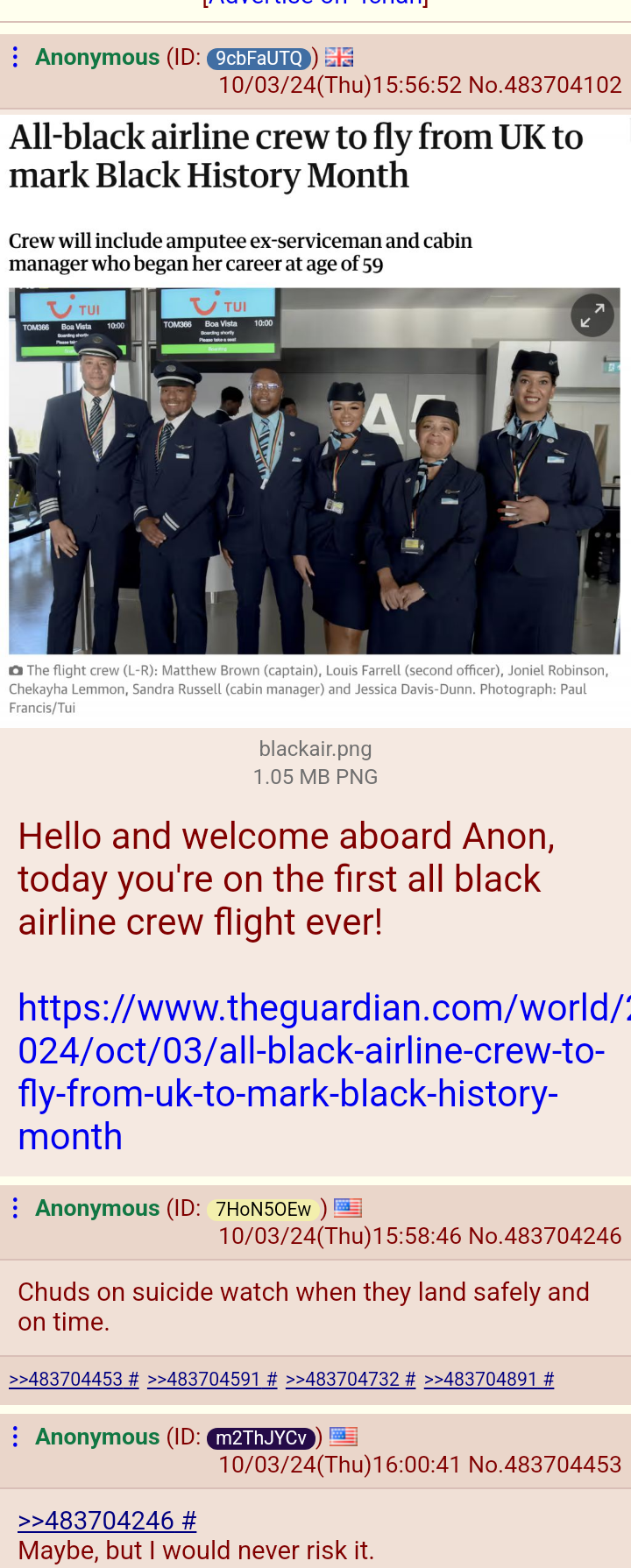Jump to backlink reply >>483704591
The width and height of the screenshot is (631, 1568).
point(204,1380)
